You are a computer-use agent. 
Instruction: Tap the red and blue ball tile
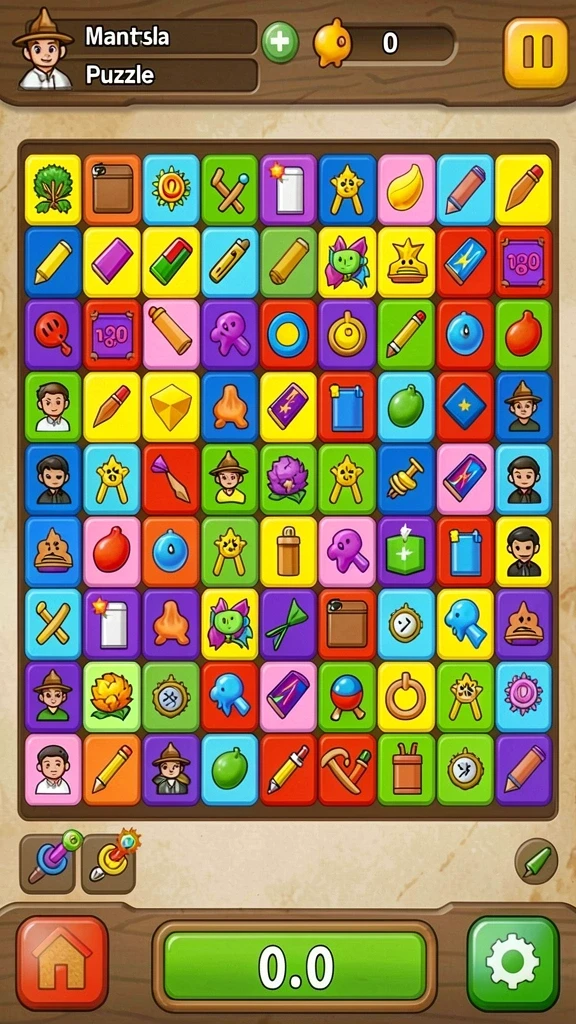(347, 697)
